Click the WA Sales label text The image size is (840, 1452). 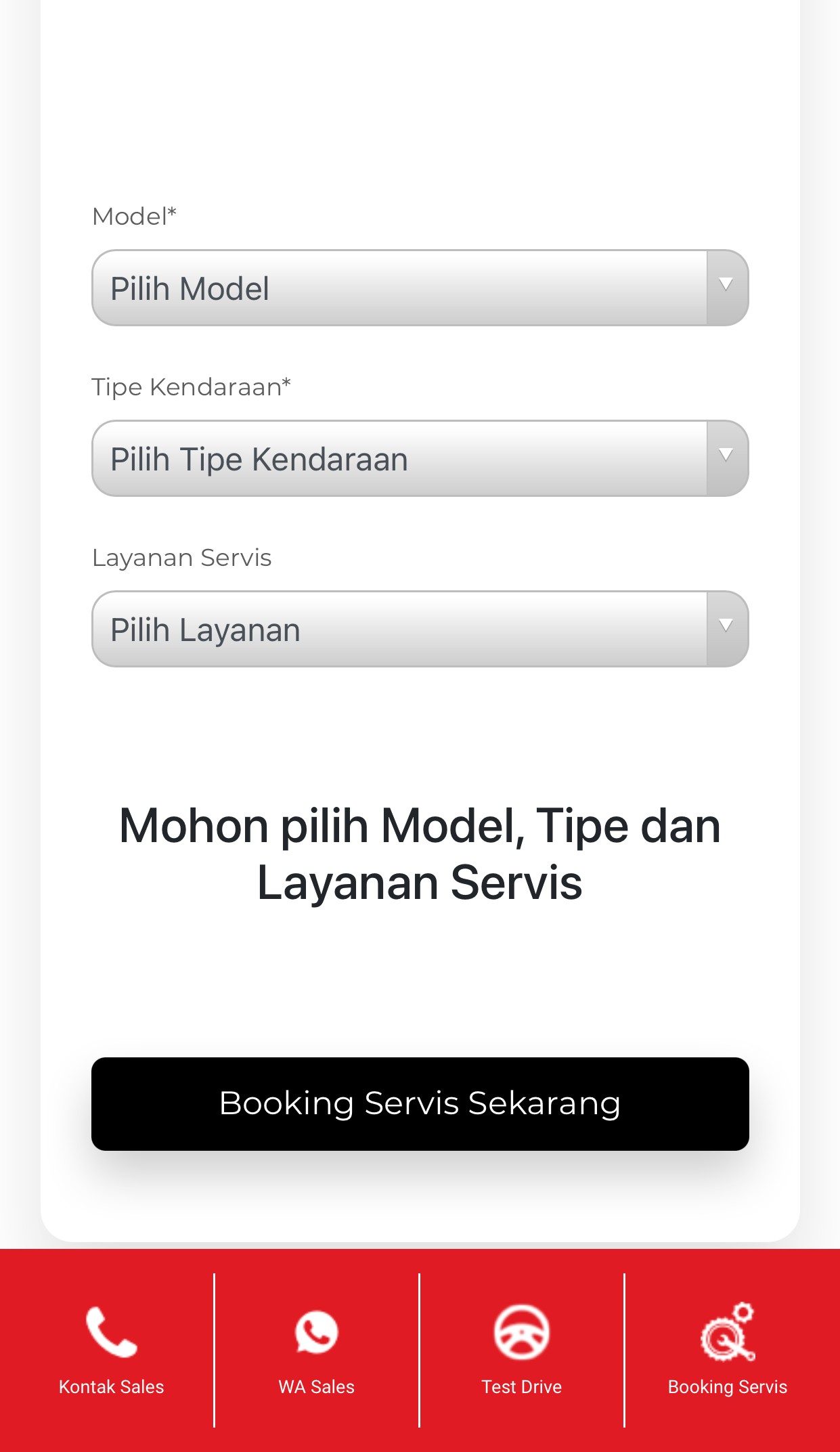[x=315, y=1386]
